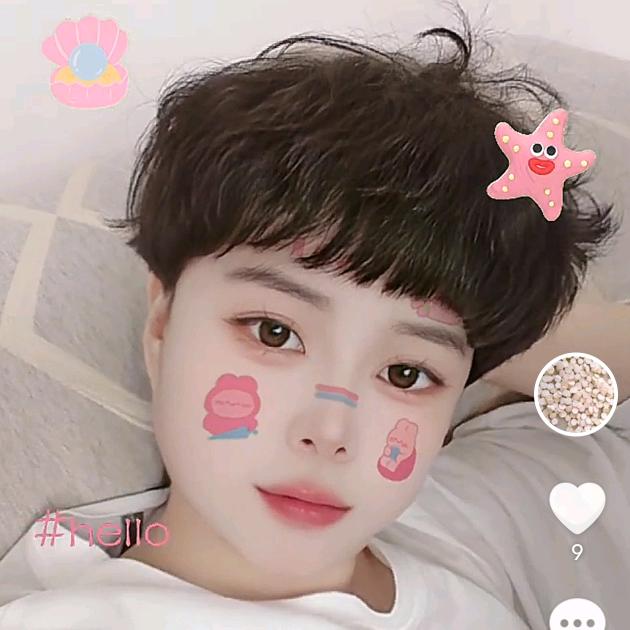630x630 pixels.
Task: Like the video with the heart icon
Action: click(x=577, y=506)
